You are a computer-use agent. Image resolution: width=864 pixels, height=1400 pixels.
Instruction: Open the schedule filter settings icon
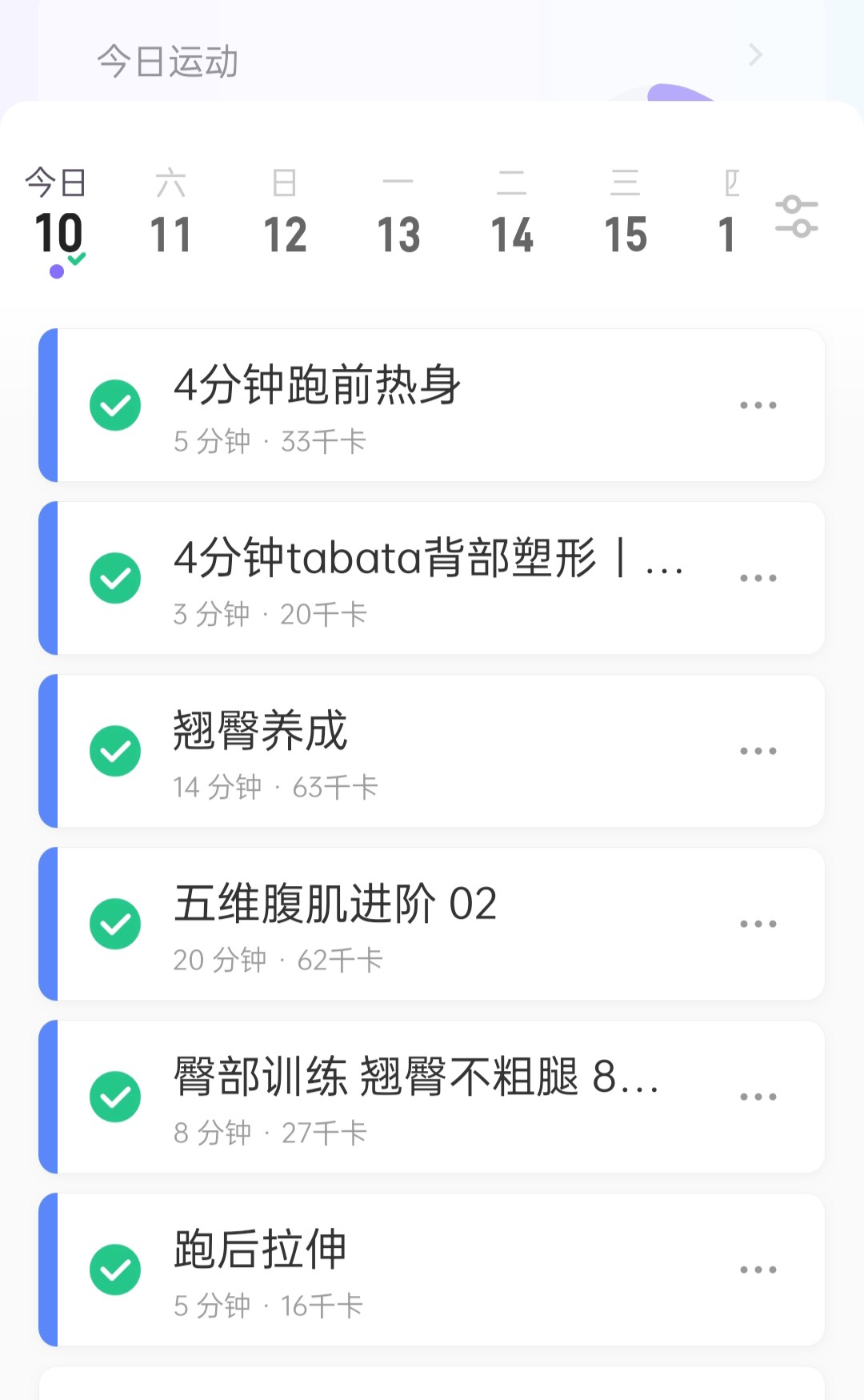click(796, 216)
